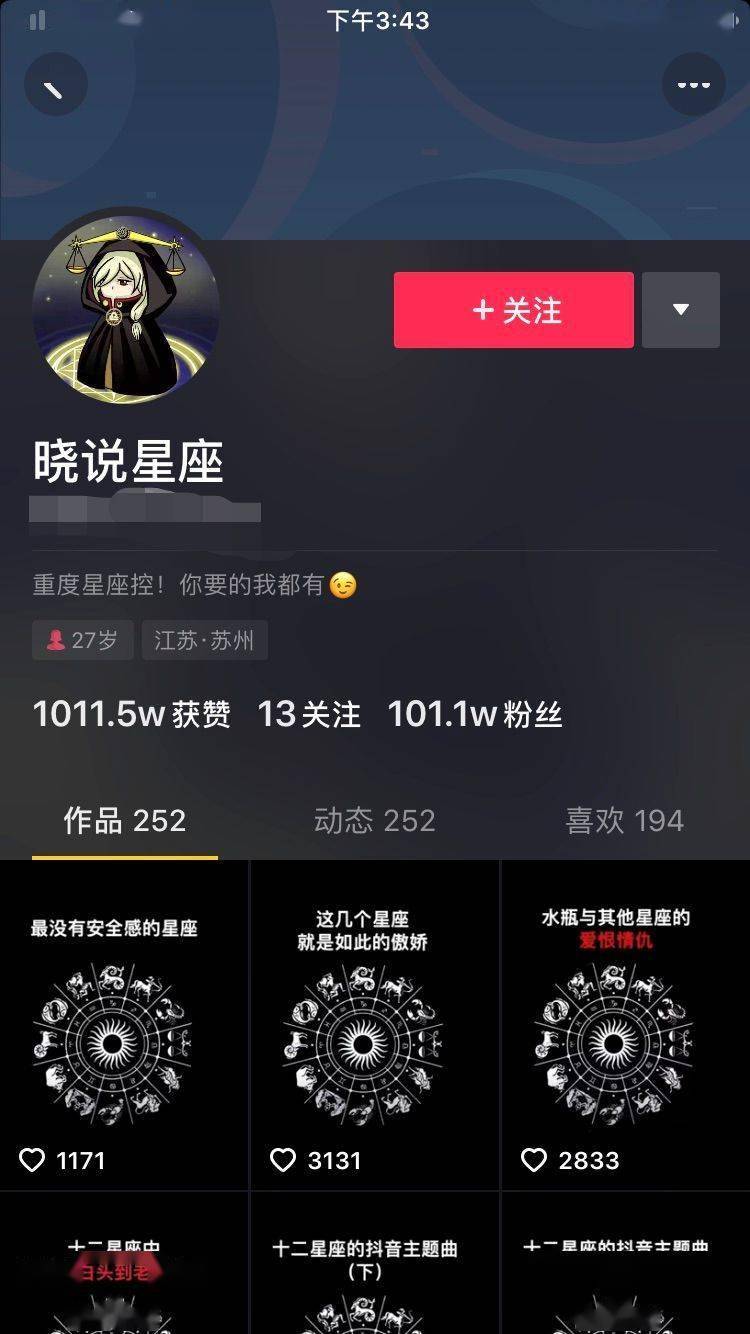Open the three-dot more options menu
Image resolution: width=750 pixels, height=1334 pixels.
pos(694,84)
